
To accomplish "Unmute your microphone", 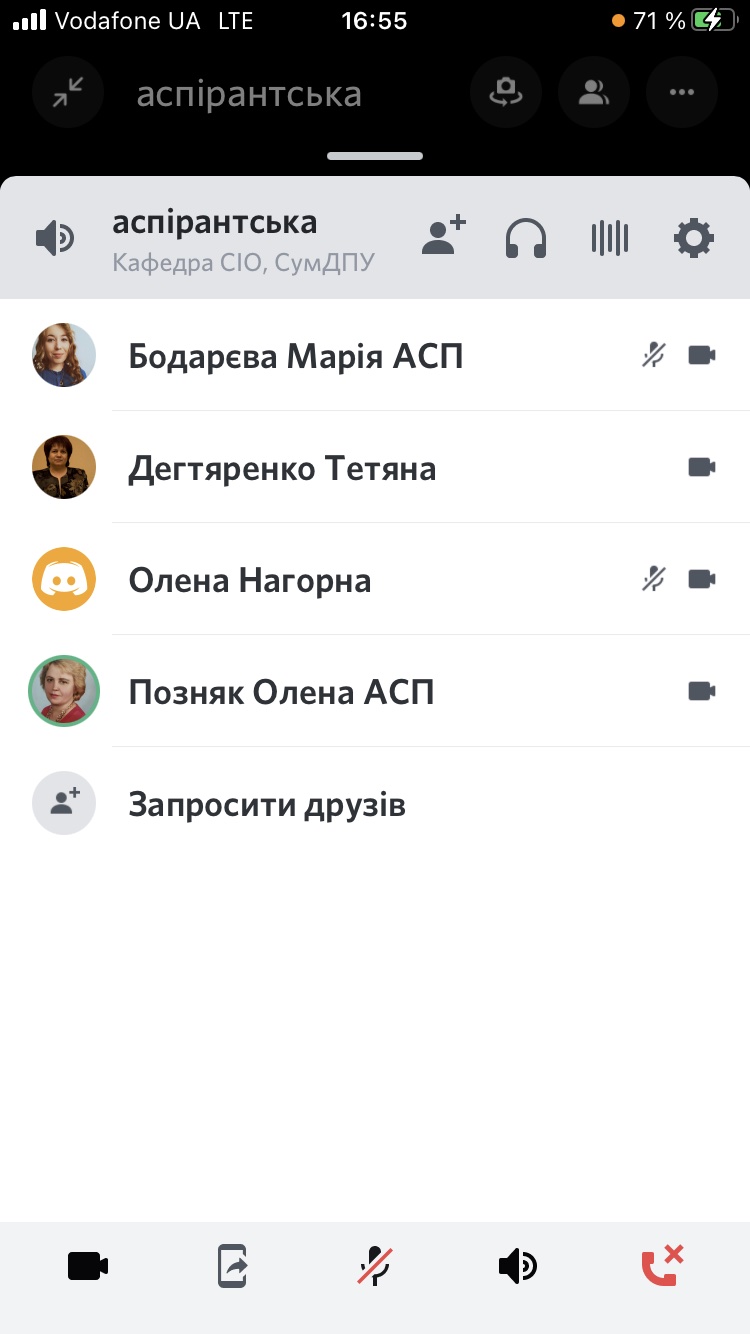I will point(375,1267).
